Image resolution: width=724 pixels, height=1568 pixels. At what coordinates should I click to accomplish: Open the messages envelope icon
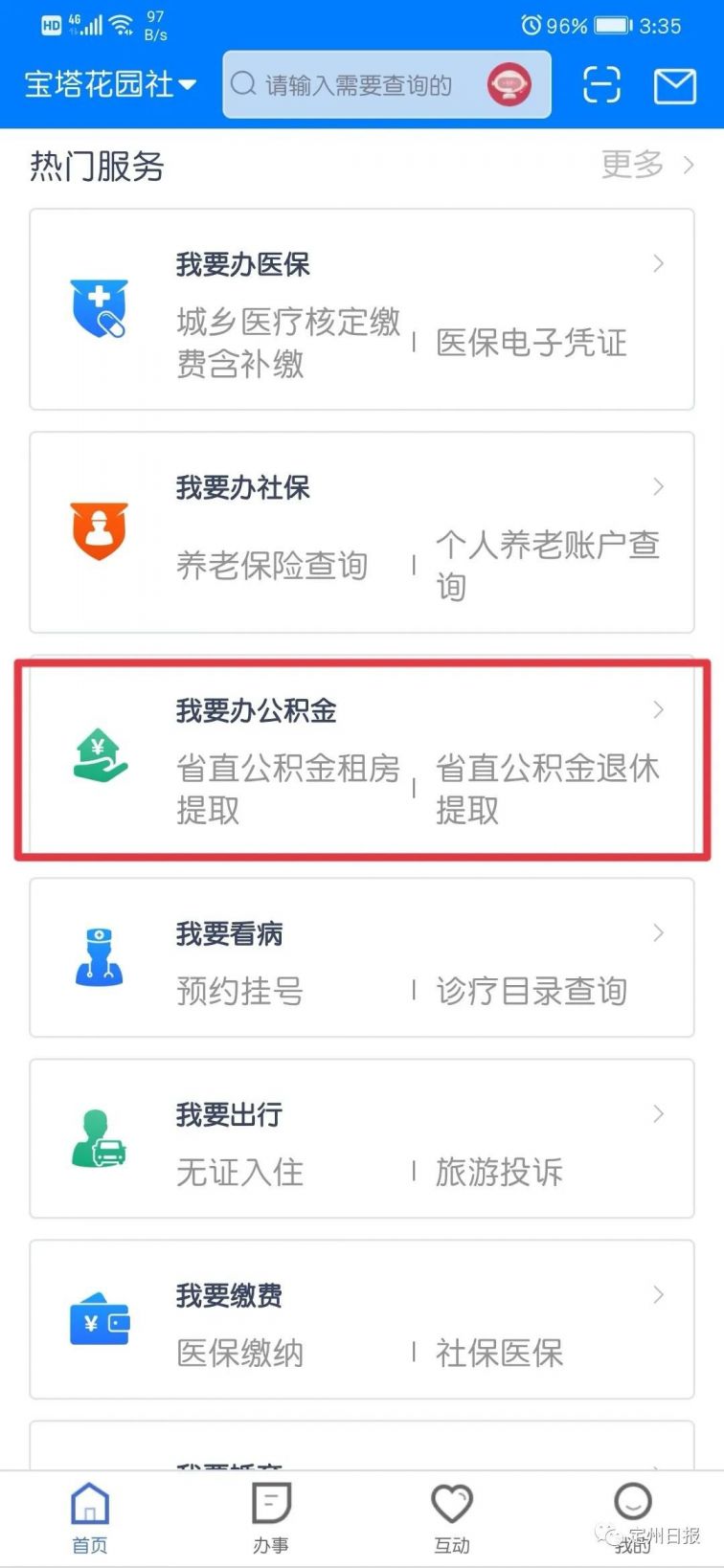(x=674, y=86)
